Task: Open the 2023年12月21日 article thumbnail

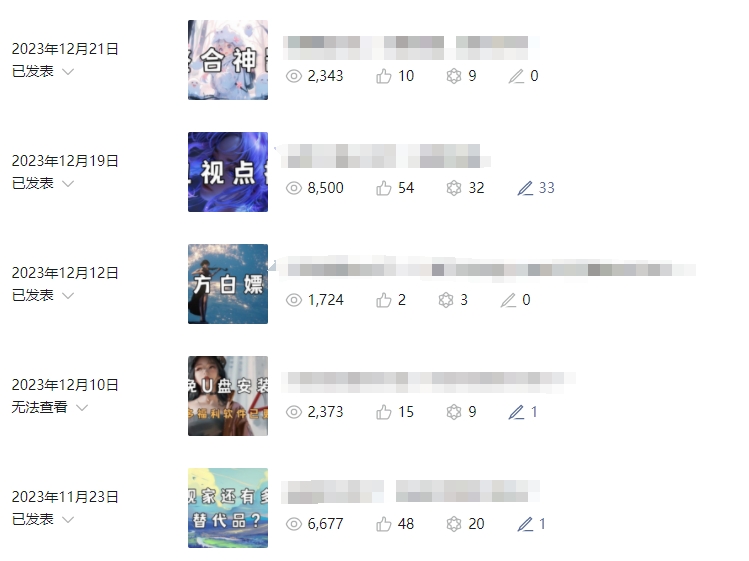Action: point(228,60)
